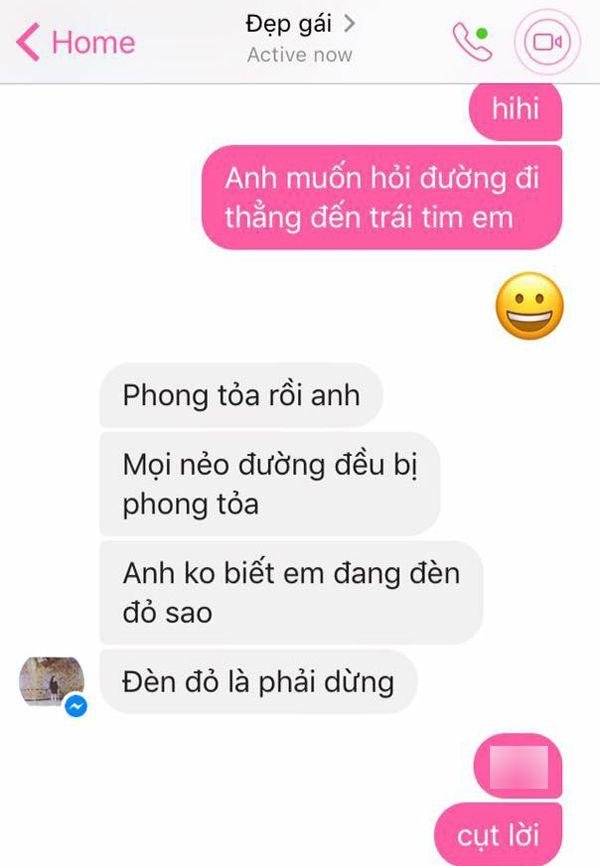
Task: Start a video call
Action: click(x=545, y=42)
